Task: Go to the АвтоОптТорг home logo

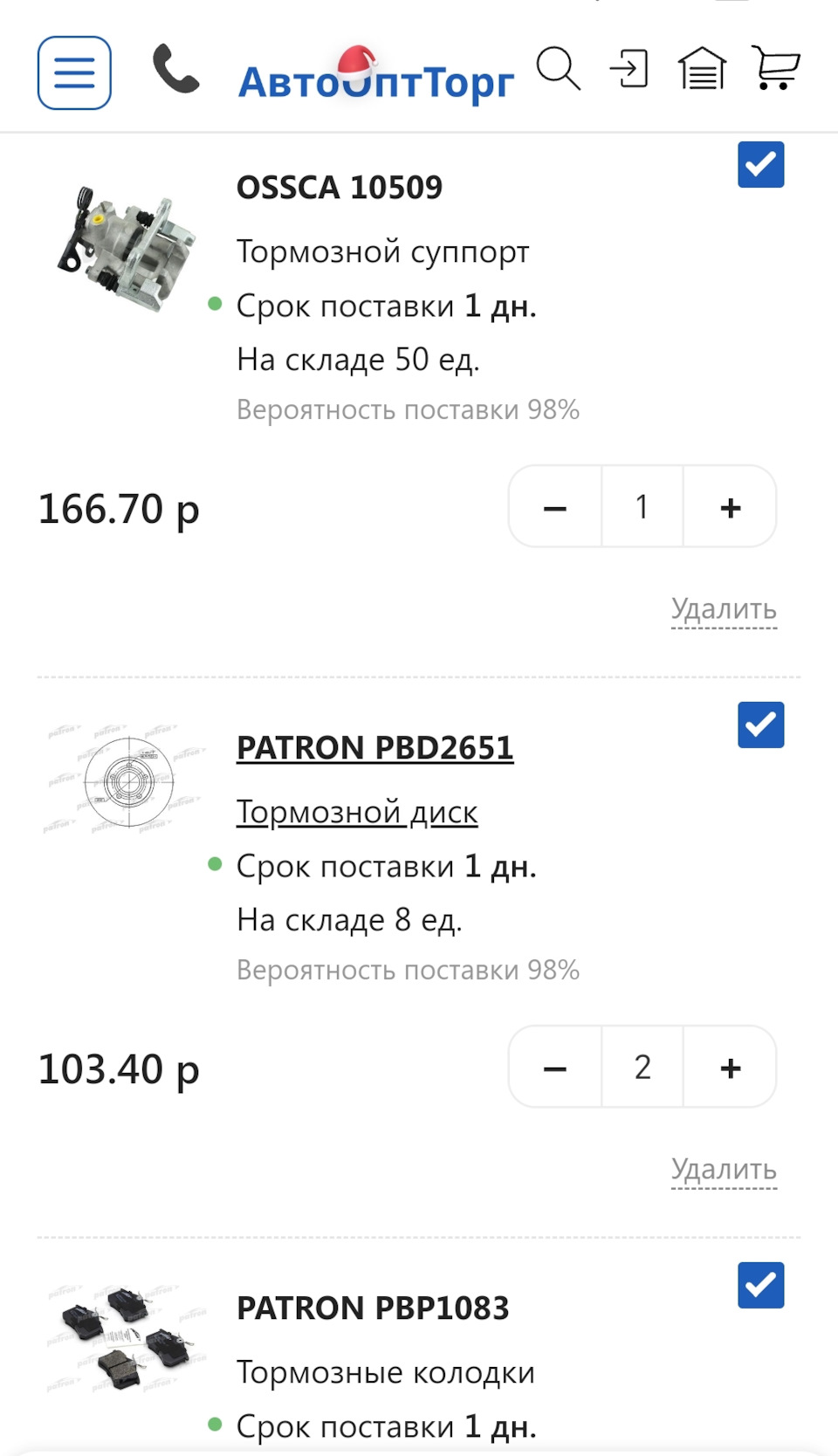Action: click(x=375, y=80)
